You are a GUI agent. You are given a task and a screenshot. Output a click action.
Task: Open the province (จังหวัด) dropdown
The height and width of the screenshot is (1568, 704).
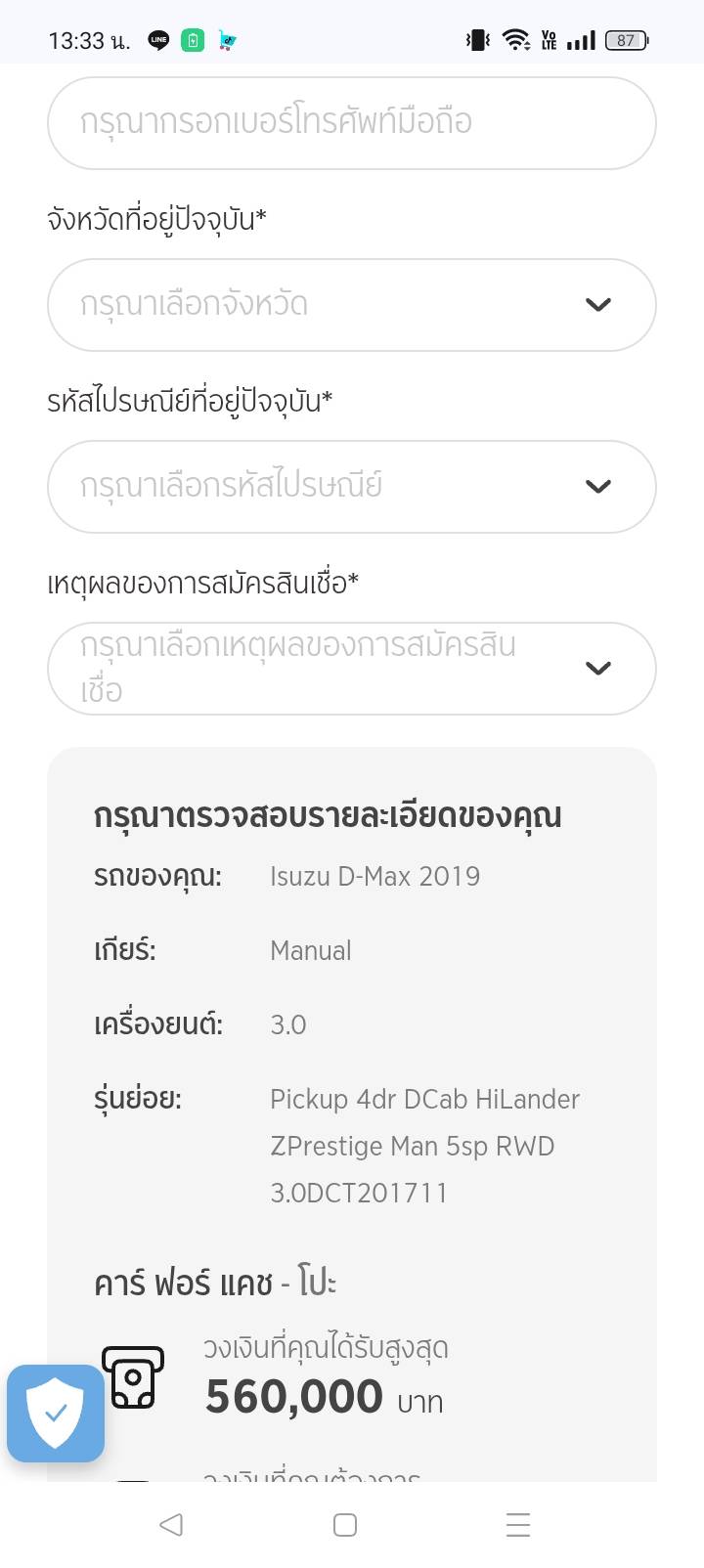351,305
